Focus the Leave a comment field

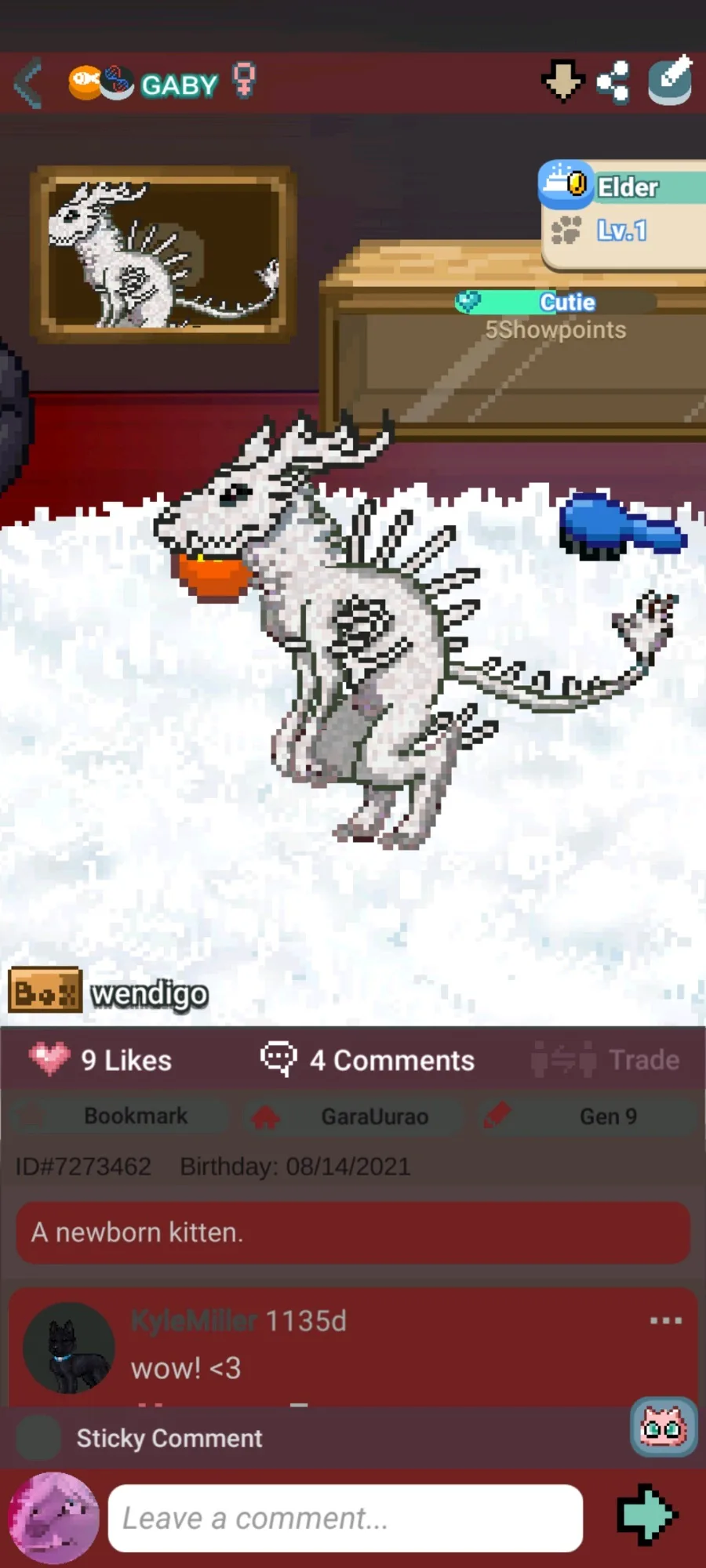point(345,1519)
